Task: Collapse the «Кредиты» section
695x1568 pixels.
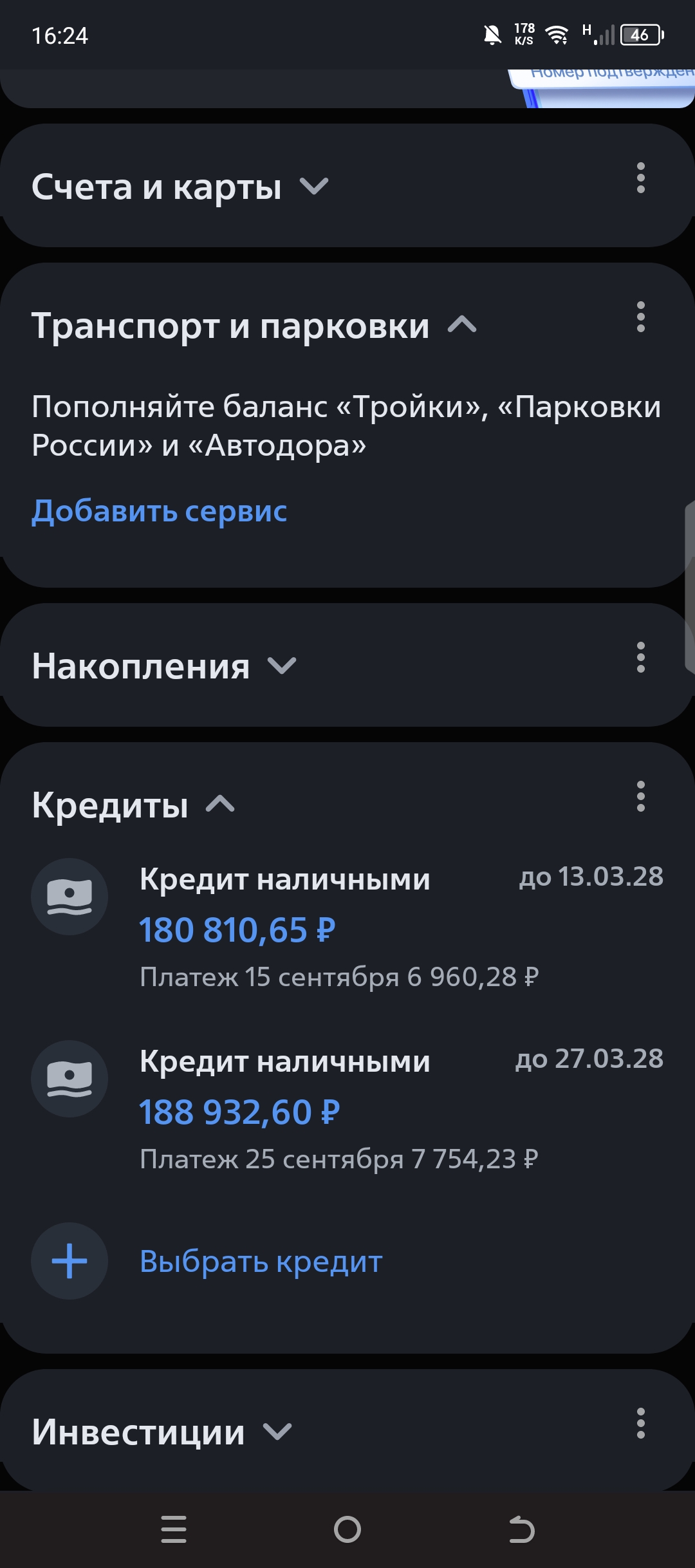Action: tap(134, 805)
